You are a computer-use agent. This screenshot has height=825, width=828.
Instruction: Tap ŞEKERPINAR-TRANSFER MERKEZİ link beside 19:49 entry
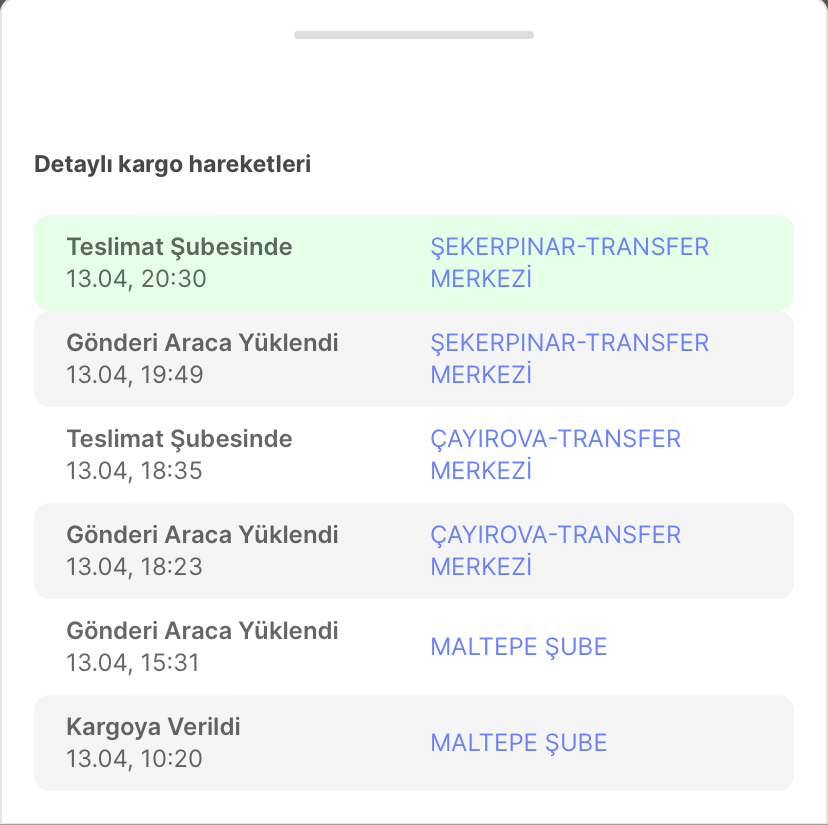click(x=569, y=358)
